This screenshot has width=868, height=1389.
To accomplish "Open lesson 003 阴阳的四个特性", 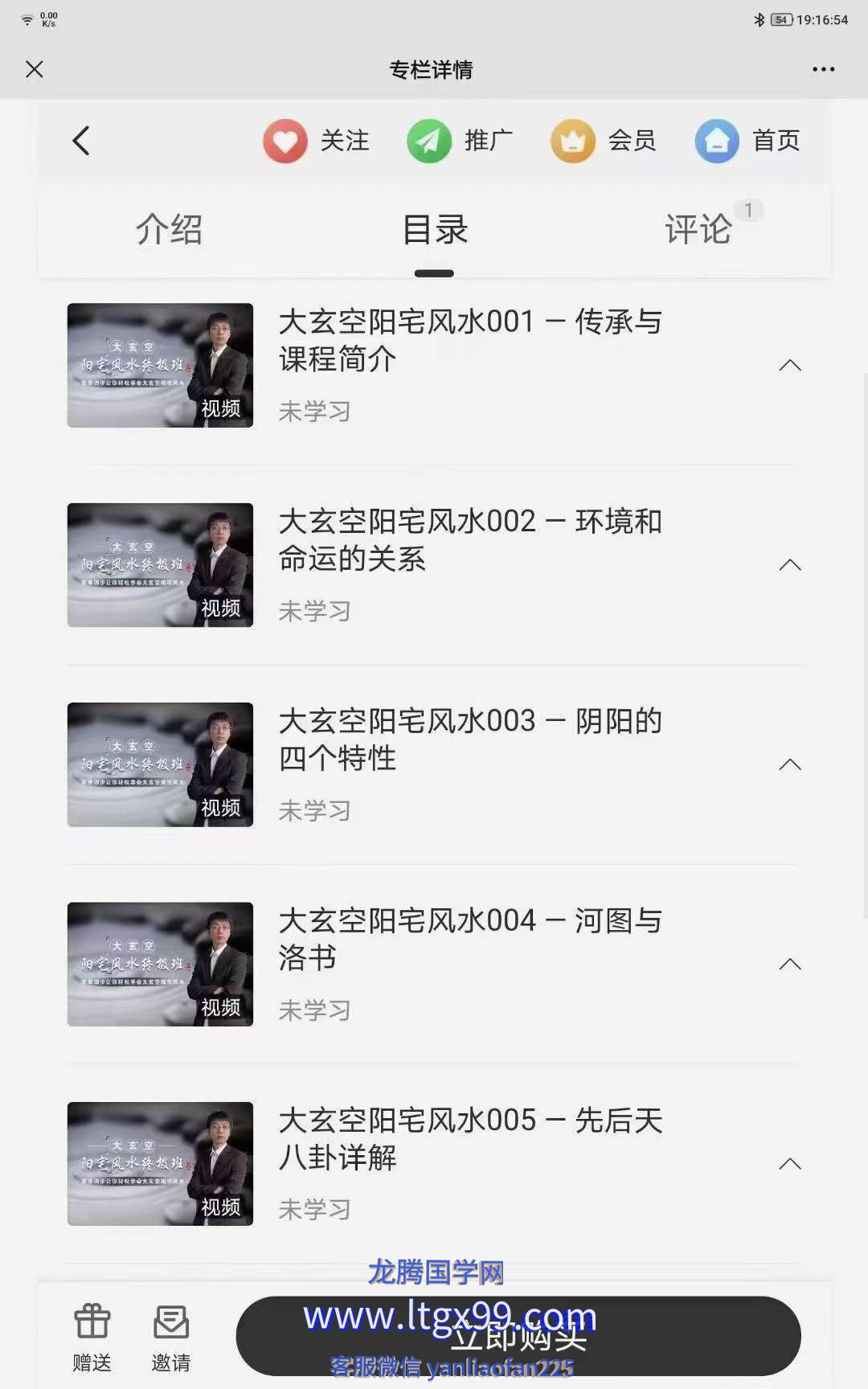I will pyautogui.click(x=469, y=739).
